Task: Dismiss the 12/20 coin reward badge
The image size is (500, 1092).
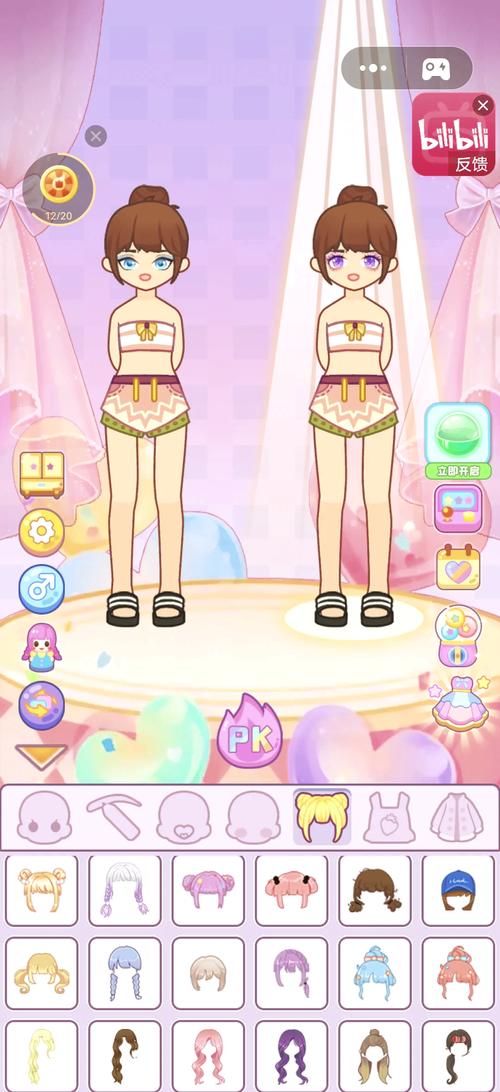Action: pyautogui.click(x=95, y=136)
